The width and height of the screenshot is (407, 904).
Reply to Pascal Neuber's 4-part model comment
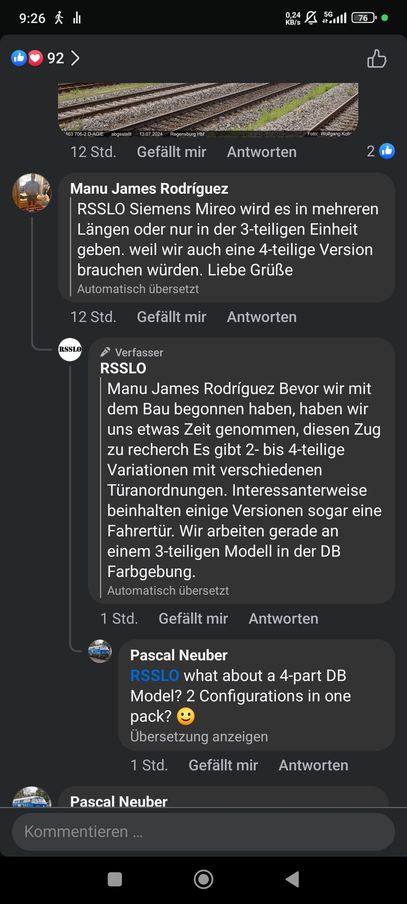tap(314, 766)
